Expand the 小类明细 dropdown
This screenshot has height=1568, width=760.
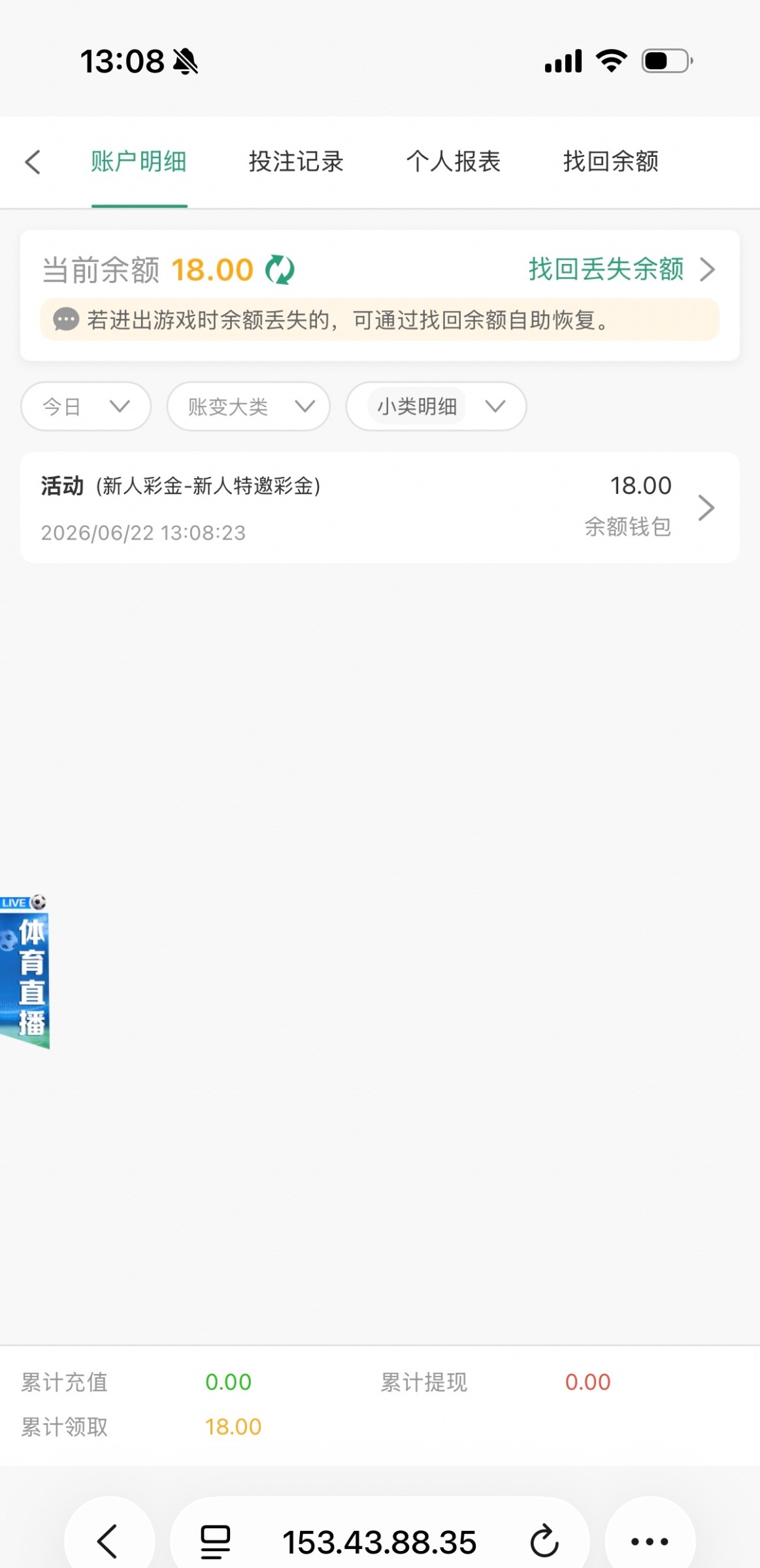click(x=436, y=406)
